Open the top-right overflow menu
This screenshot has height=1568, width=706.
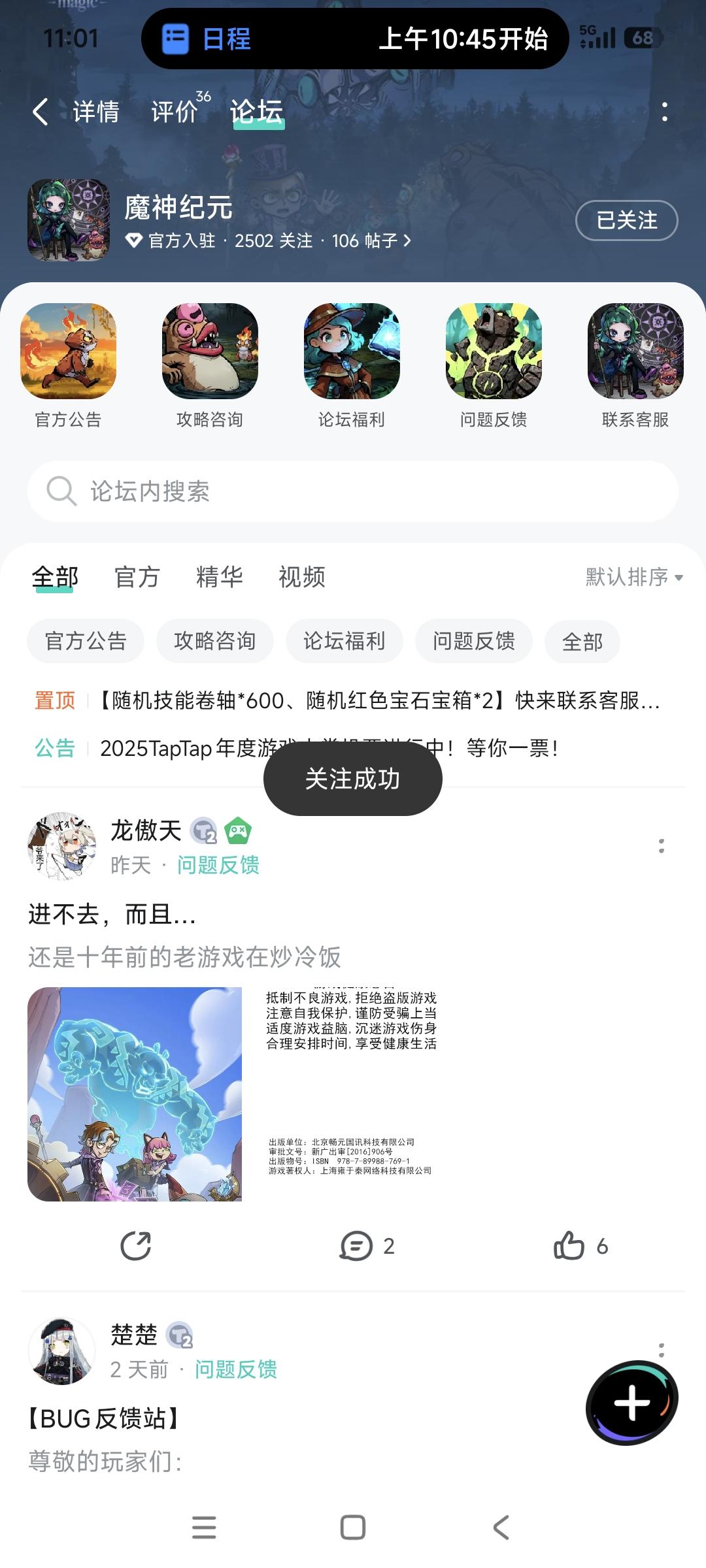(x=664, y=112)
